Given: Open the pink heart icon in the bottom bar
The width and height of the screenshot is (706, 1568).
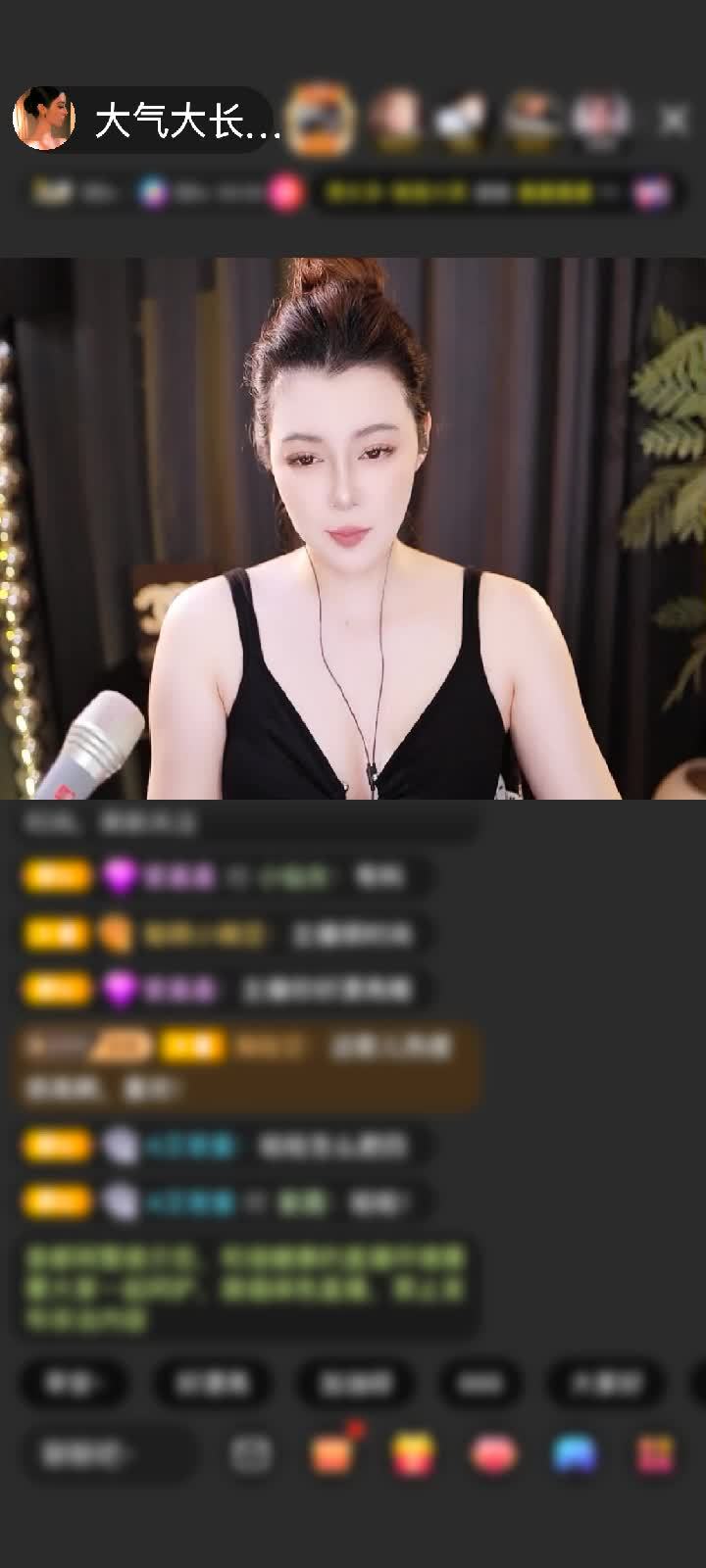Looking at the screenshot, I should click(493, 1454).
